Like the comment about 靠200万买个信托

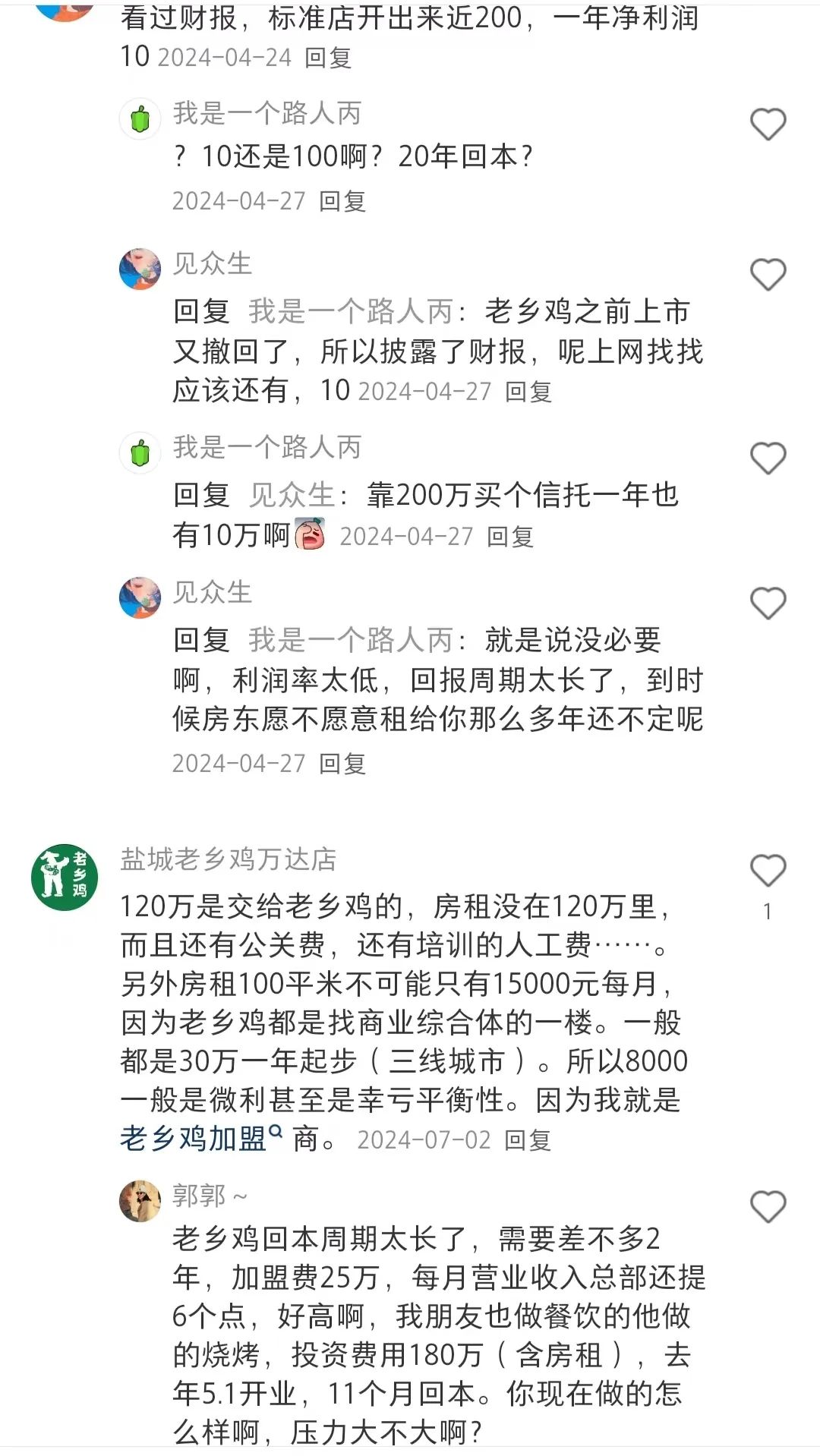tap(768, 459)
